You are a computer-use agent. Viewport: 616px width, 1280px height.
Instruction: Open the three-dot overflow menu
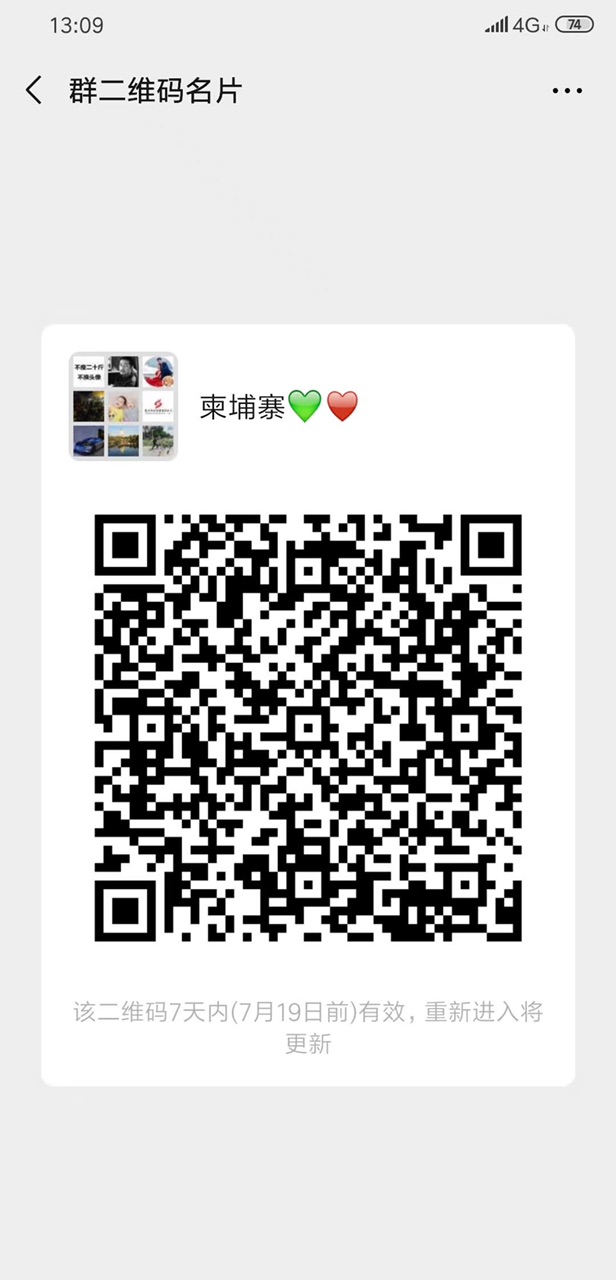click(x=567, y=91)
